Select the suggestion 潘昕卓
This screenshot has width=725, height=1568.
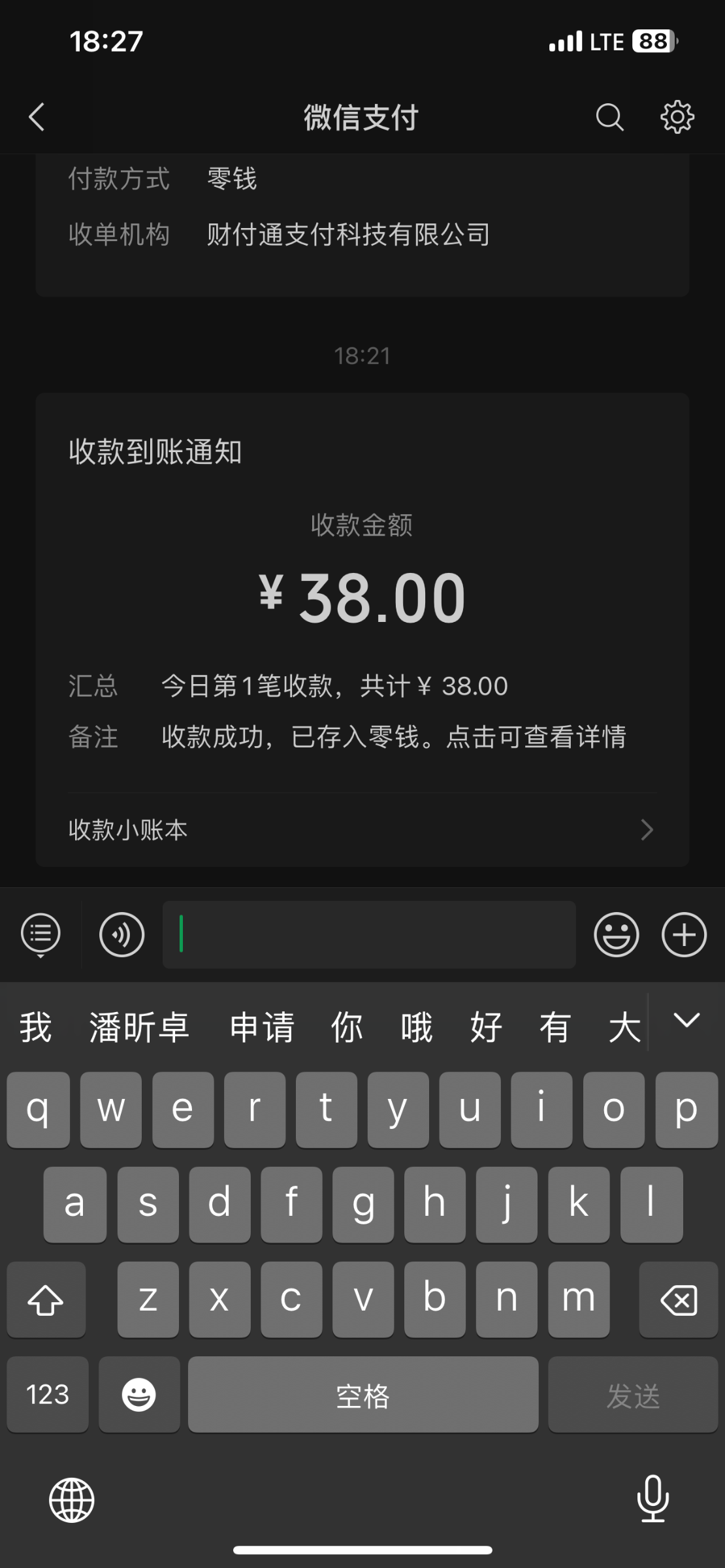pos(139,1027)
